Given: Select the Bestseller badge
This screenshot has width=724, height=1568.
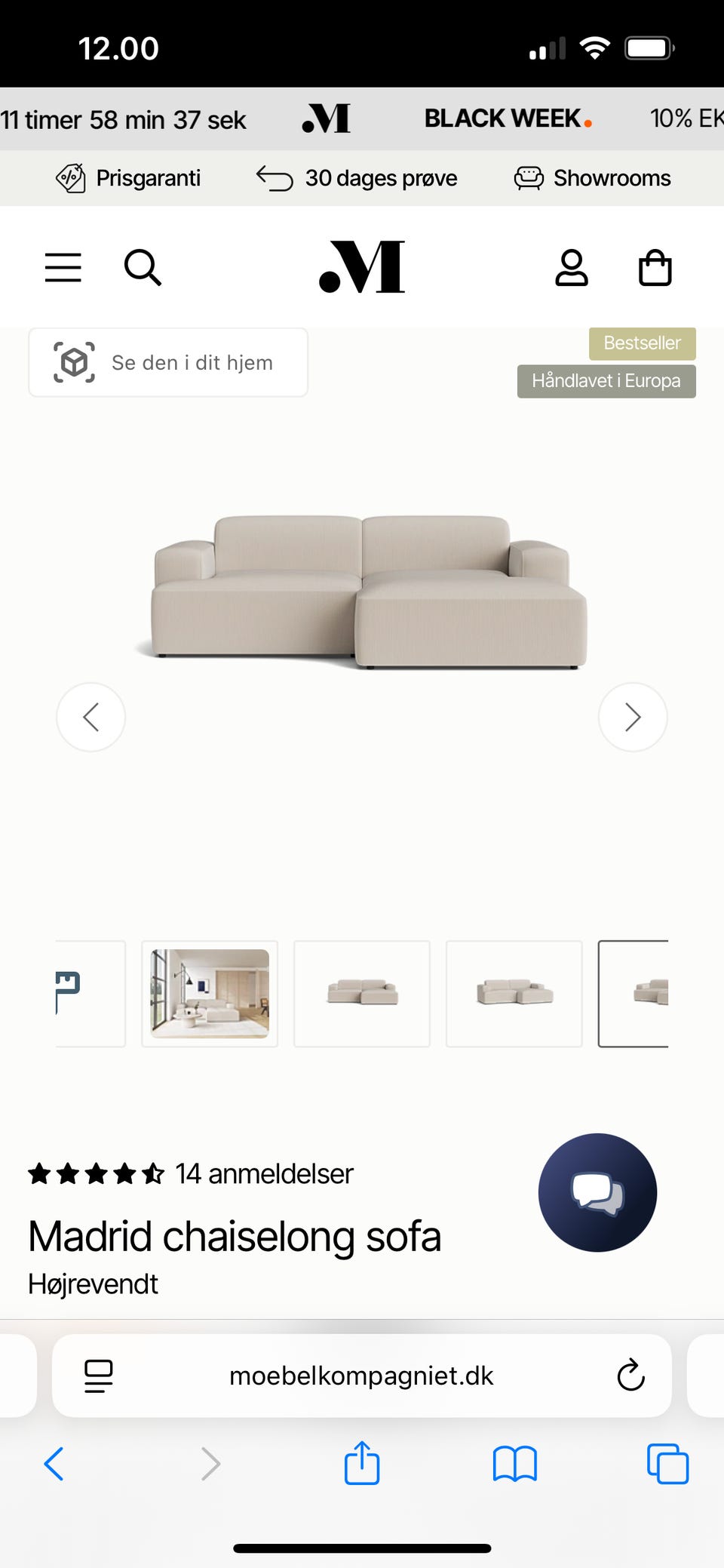Looking at the screenshot, I should (x=643, y=343).
